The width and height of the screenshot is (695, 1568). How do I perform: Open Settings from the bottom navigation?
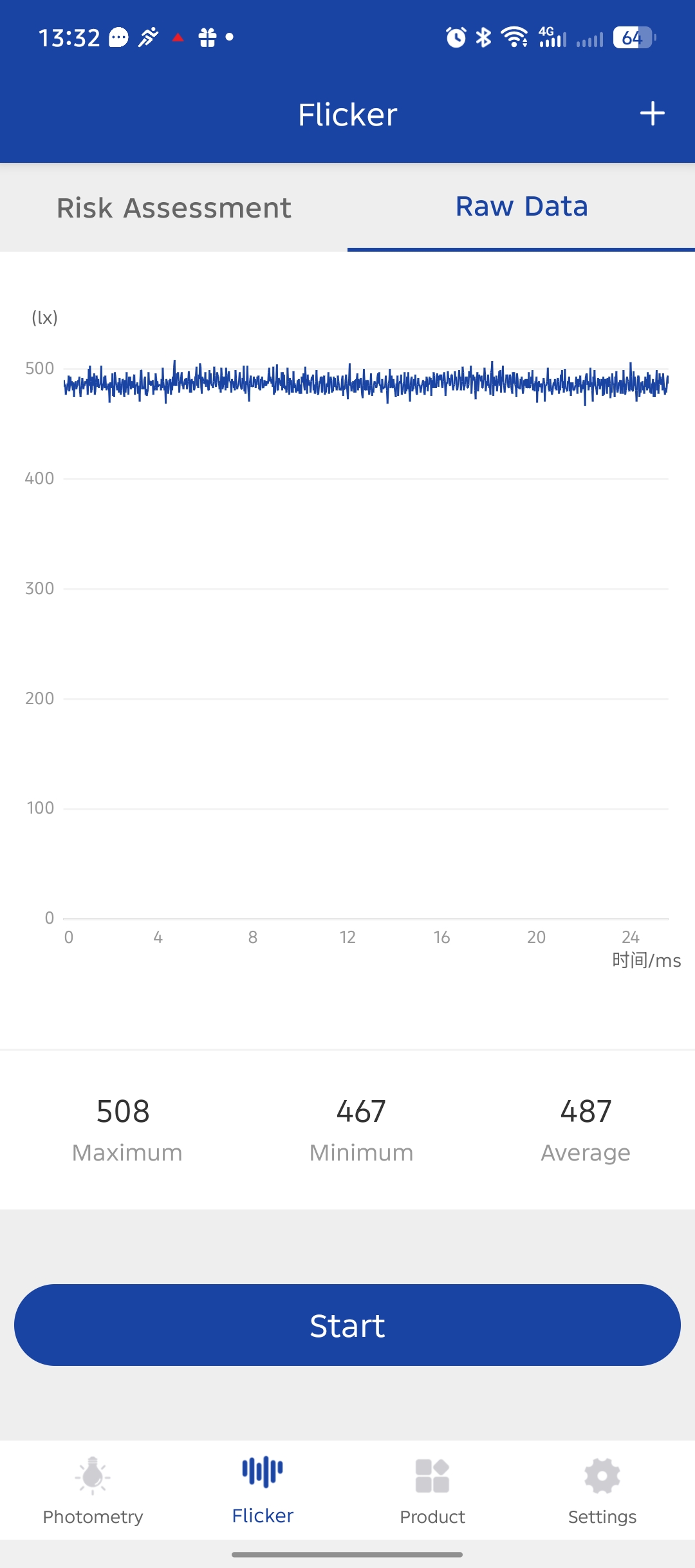(602, 1489)
